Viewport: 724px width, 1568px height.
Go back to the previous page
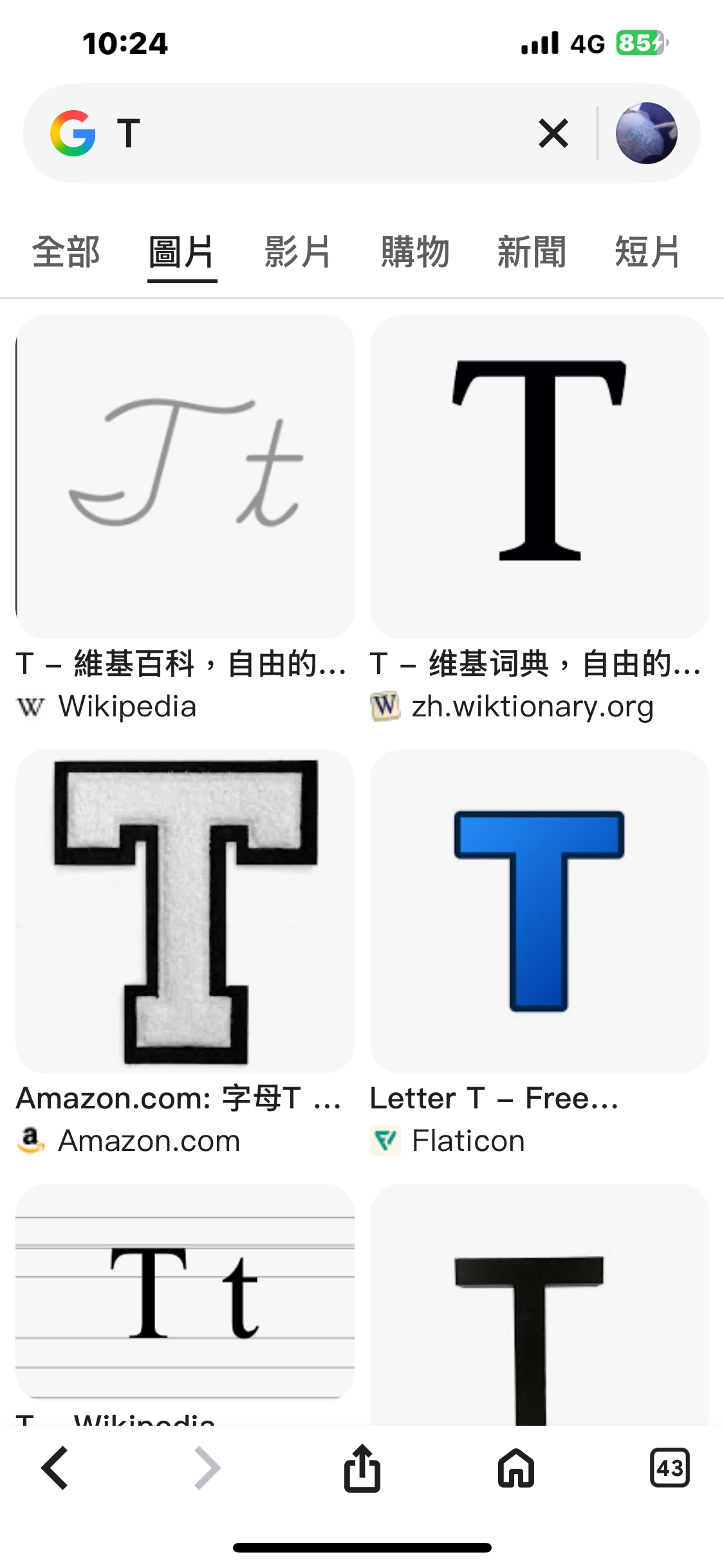55,1468
